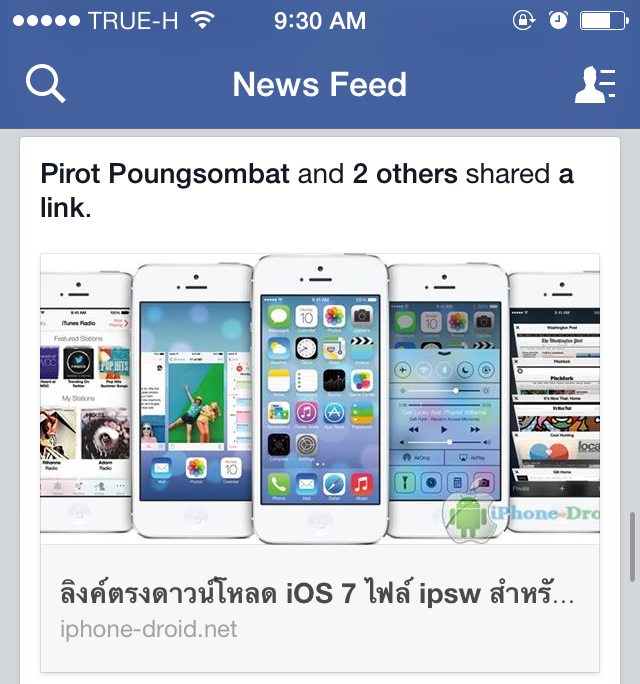This screenshot has height=684, width=640.
Task: Open the search icon in the header
Action: click(x=45, y=84)
